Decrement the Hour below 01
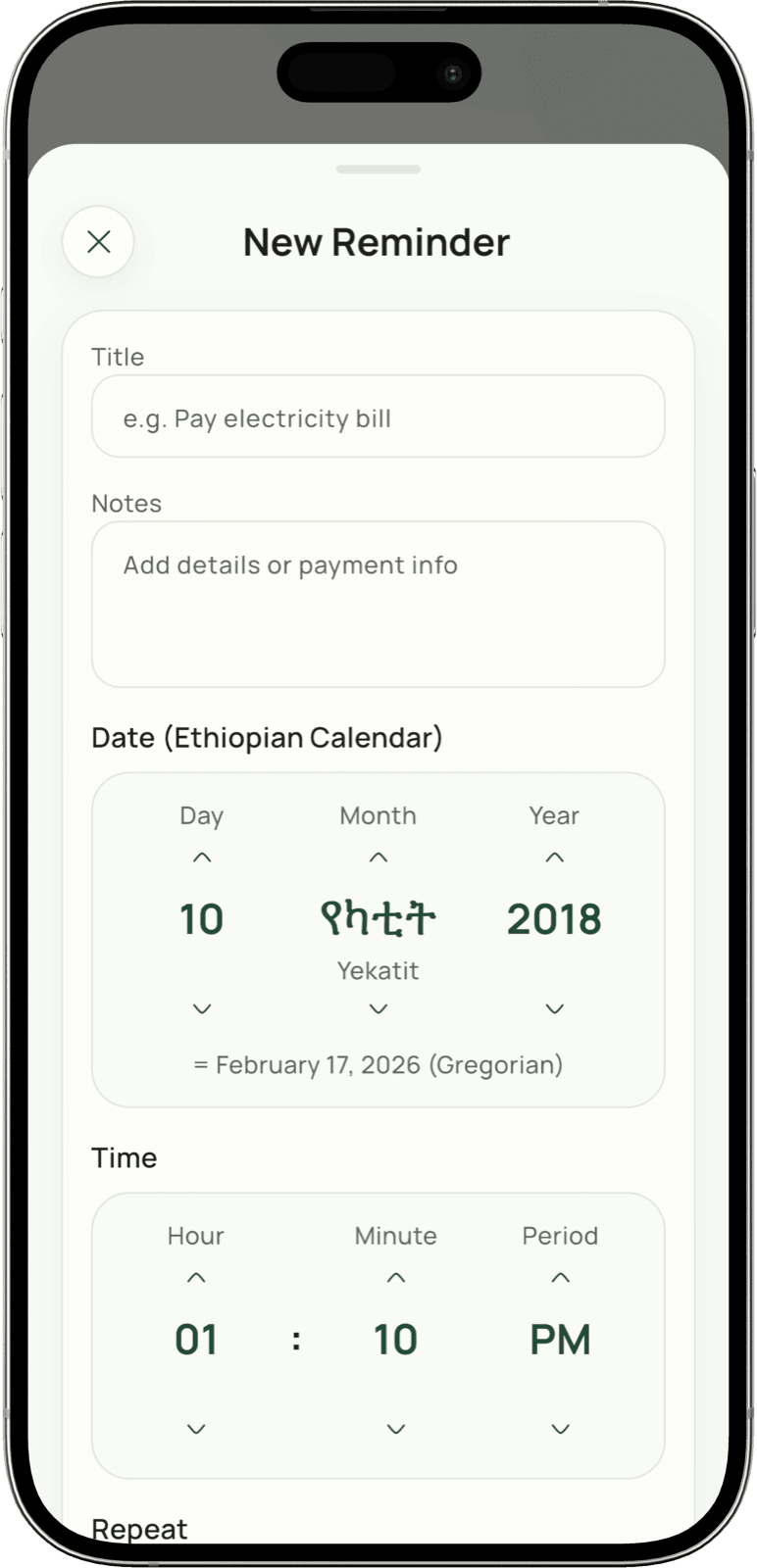The height and width of the screenshot is (1568, 757). [x=196, y=1429]
